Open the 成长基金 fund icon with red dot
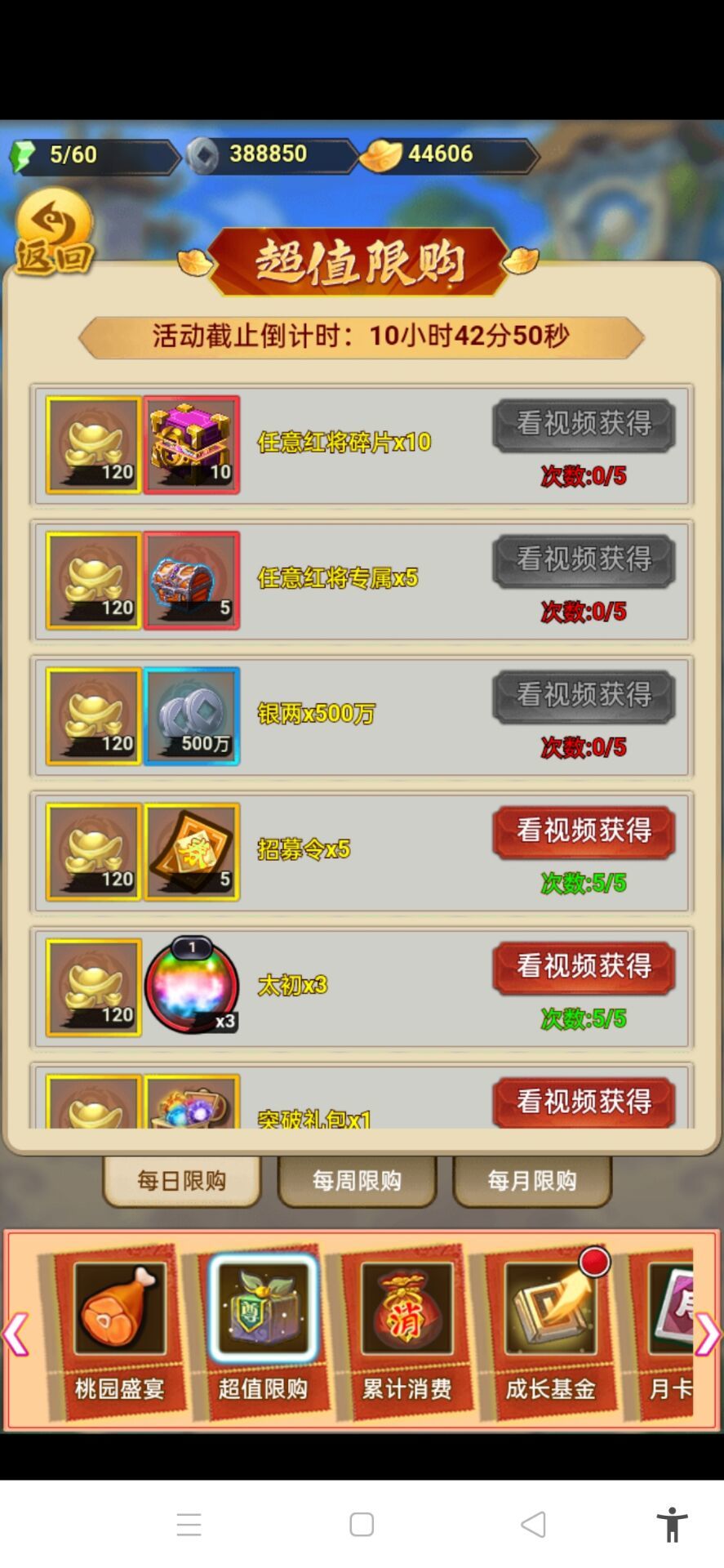Image resolution: width=724 pixels, height=1568 pixels. (x=552, y=1308)
